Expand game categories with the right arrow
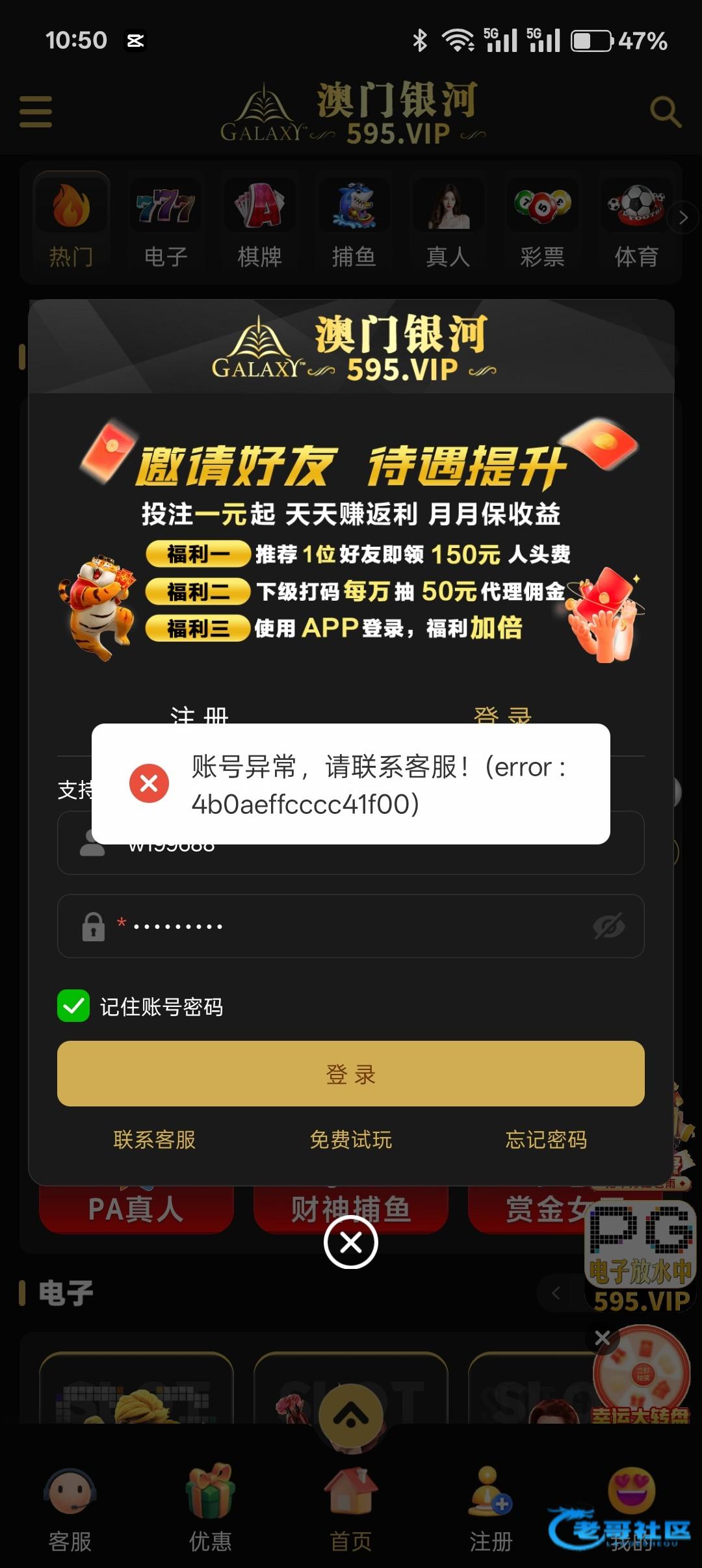 pyautogui.click(x=683, y=217)
